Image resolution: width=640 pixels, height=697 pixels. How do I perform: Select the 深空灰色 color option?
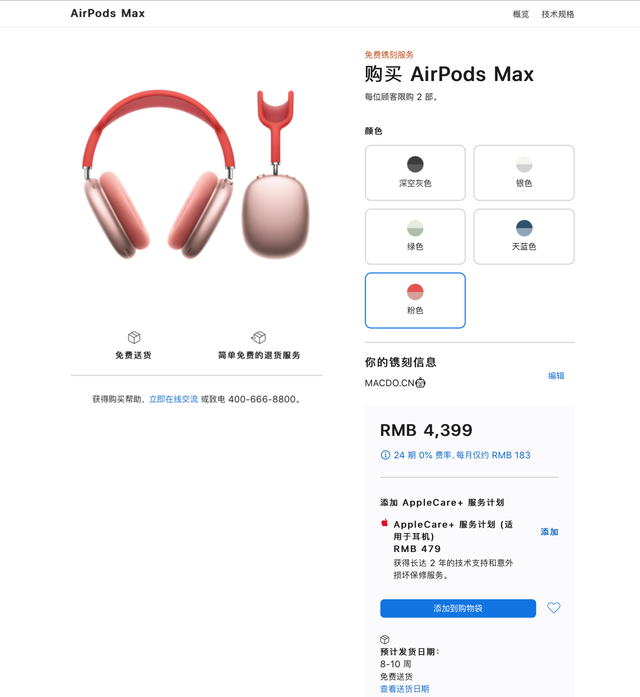(415, 172)
